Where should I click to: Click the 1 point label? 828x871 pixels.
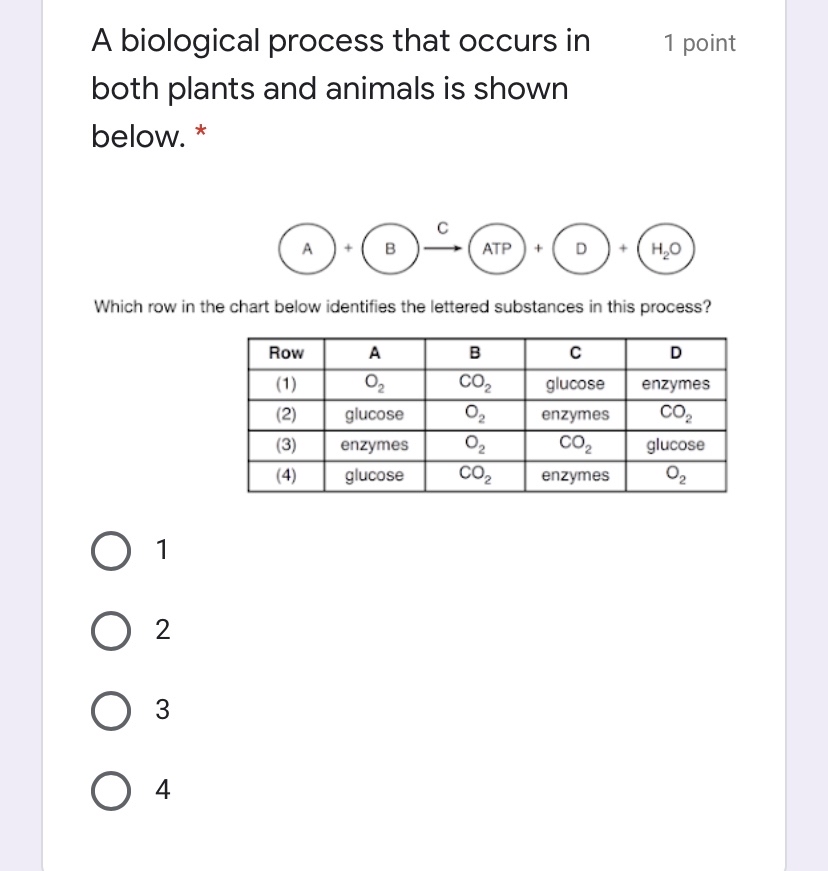click(698, 42)
